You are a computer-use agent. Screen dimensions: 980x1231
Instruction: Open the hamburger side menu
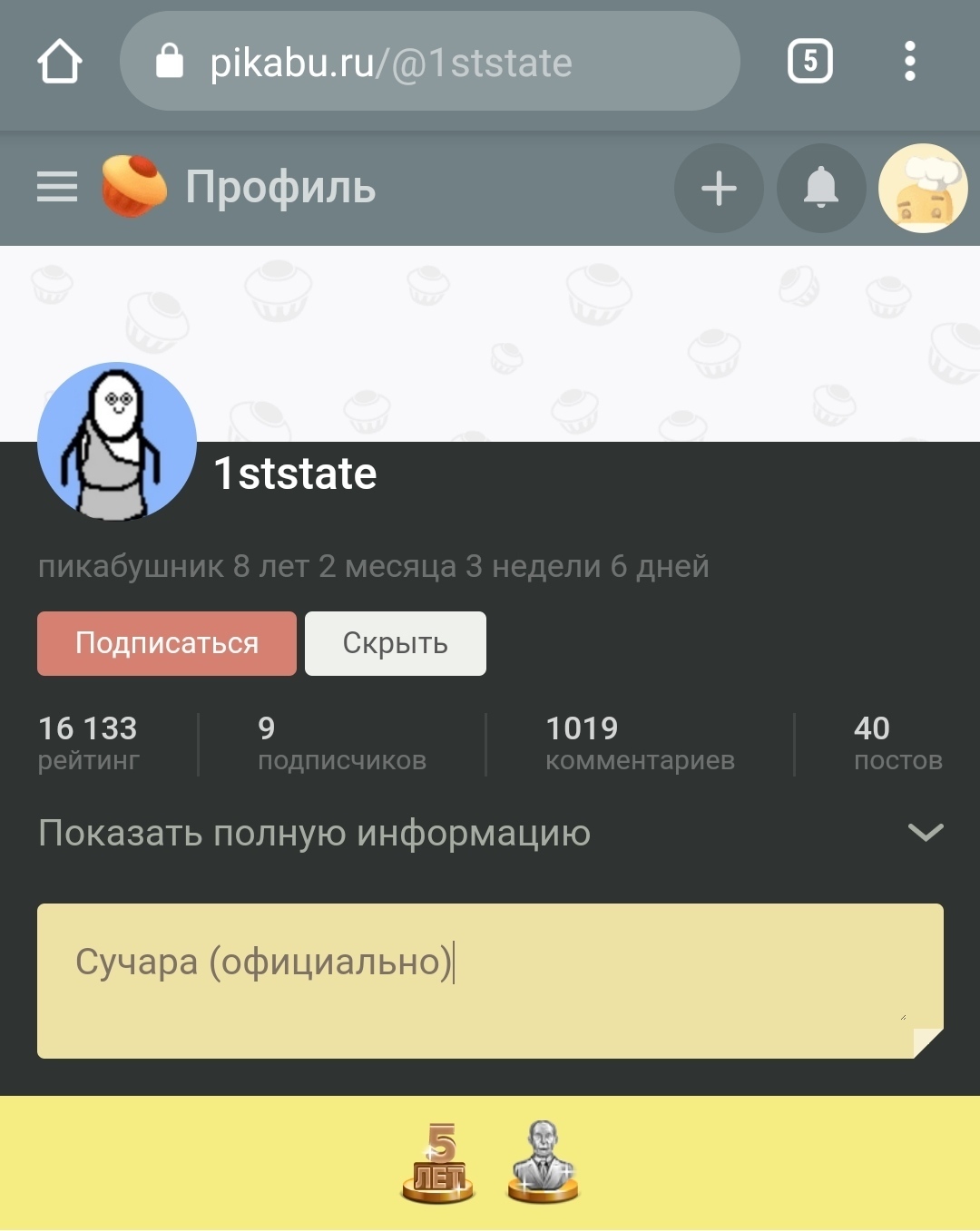pos(56,188)
